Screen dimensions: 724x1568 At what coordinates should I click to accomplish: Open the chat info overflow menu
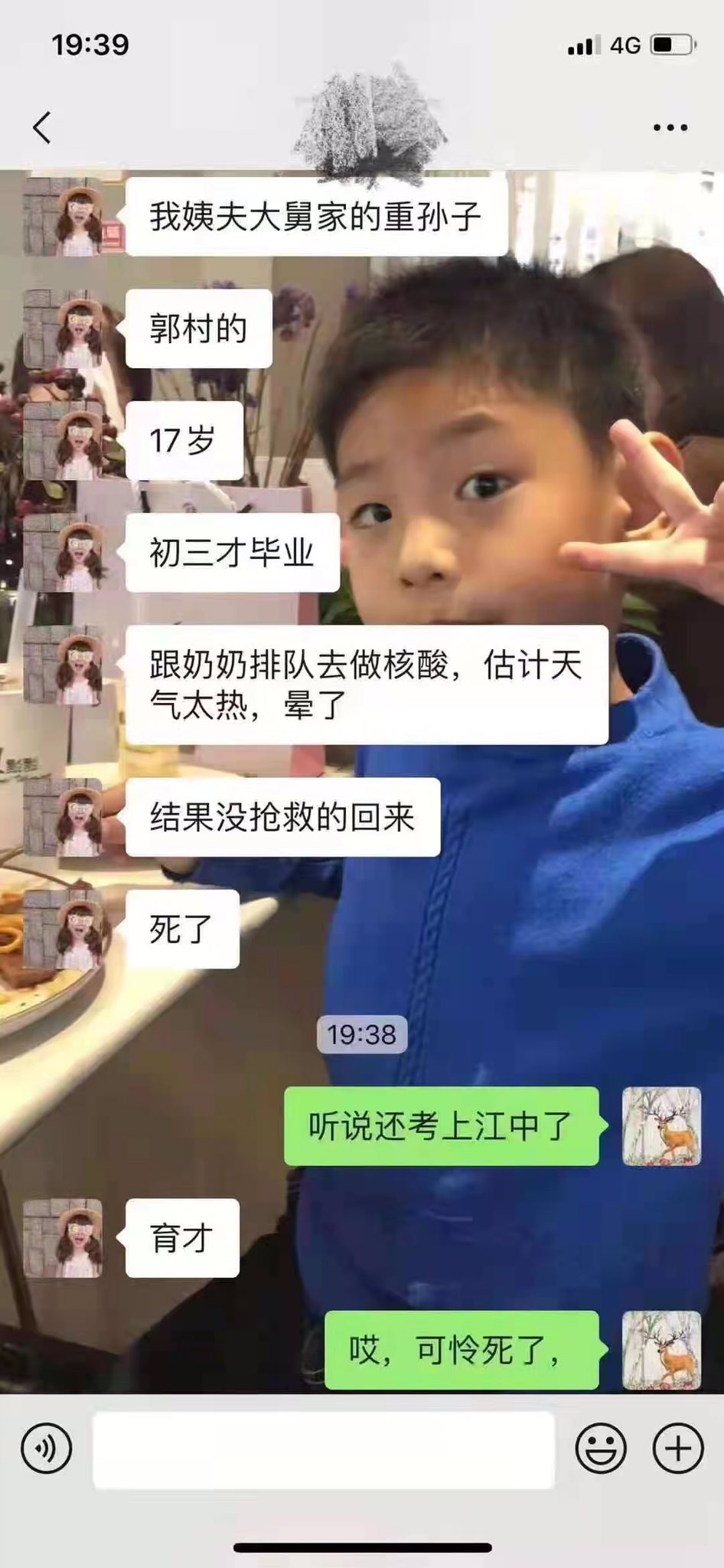[670, 128]
